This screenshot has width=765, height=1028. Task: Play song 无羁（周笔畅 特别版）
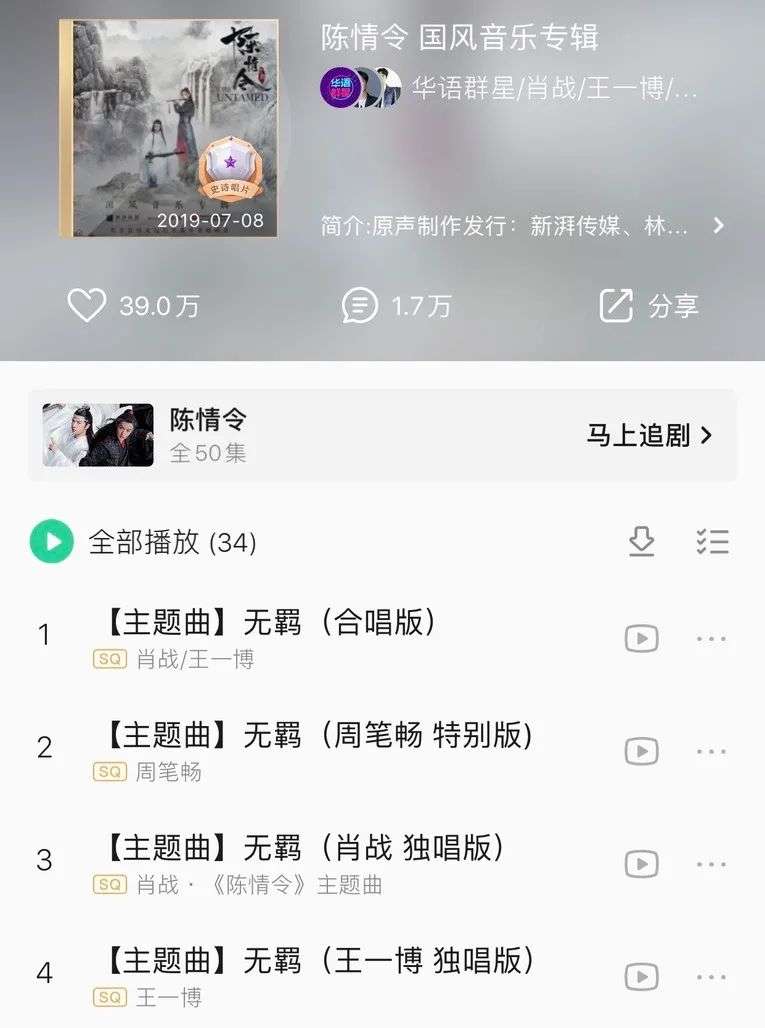(x=318, y=737)
